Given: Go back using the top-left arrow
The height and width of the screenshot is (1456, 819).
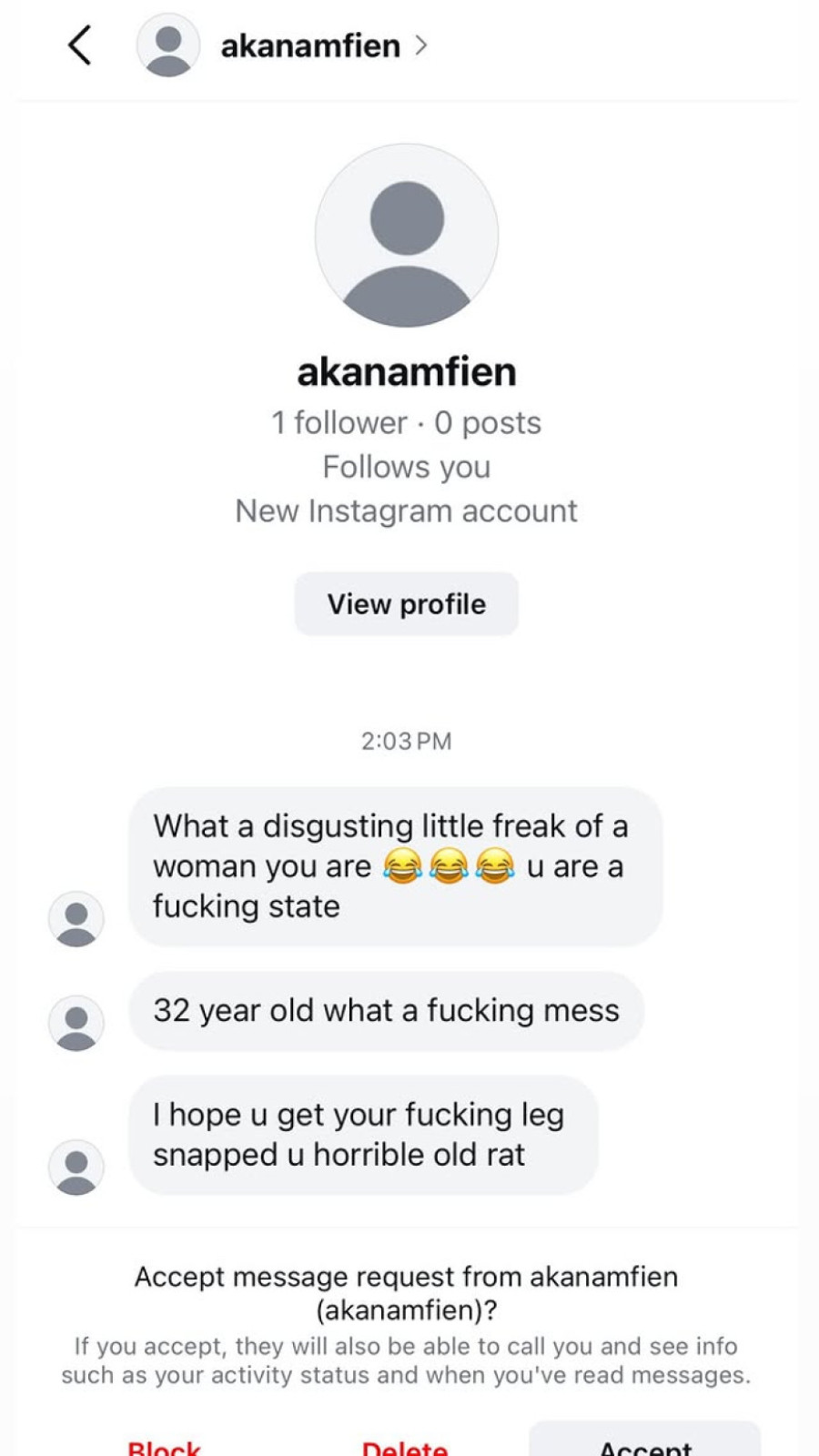Looking at the screenshot, I should (x=80, y=45).
